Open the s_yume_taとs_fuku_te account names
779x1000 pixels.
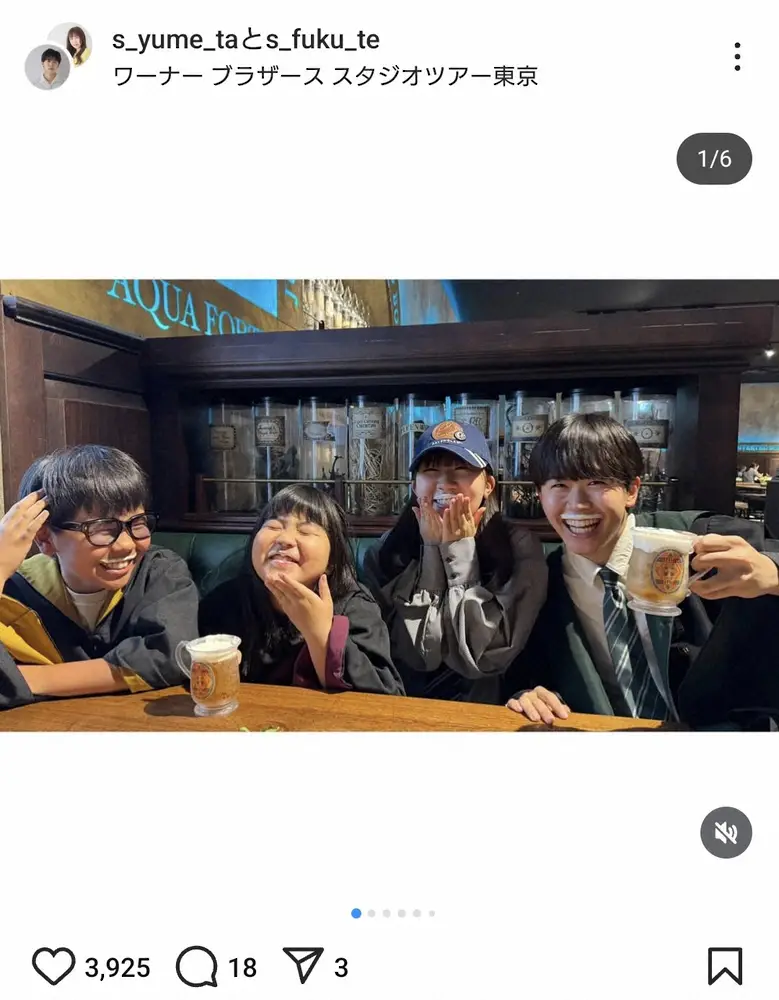(246, 40)
